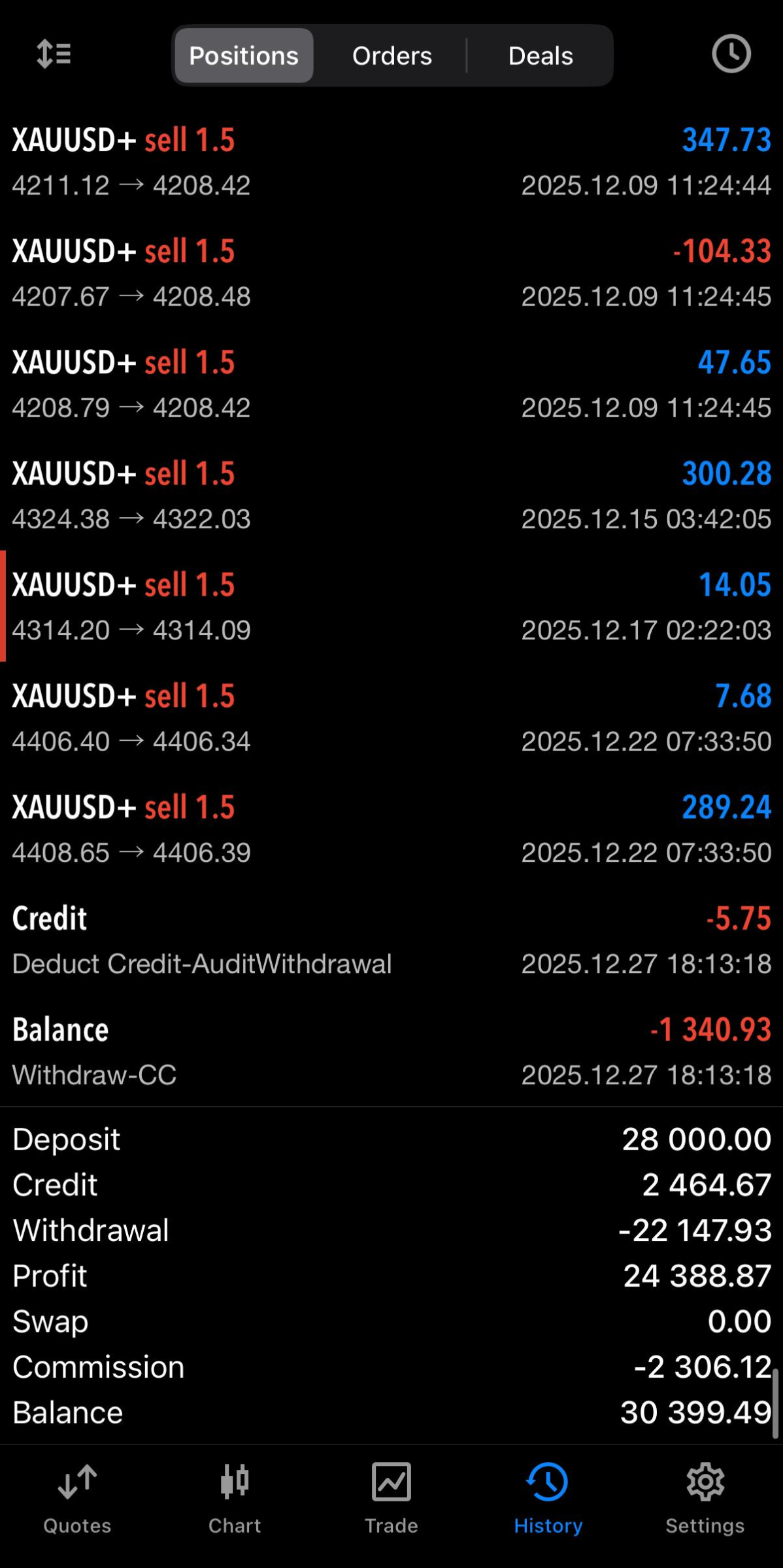The image size is (783, 1568).
Task: Select the trade with 289.24 profit
Action: pos(391,828)
